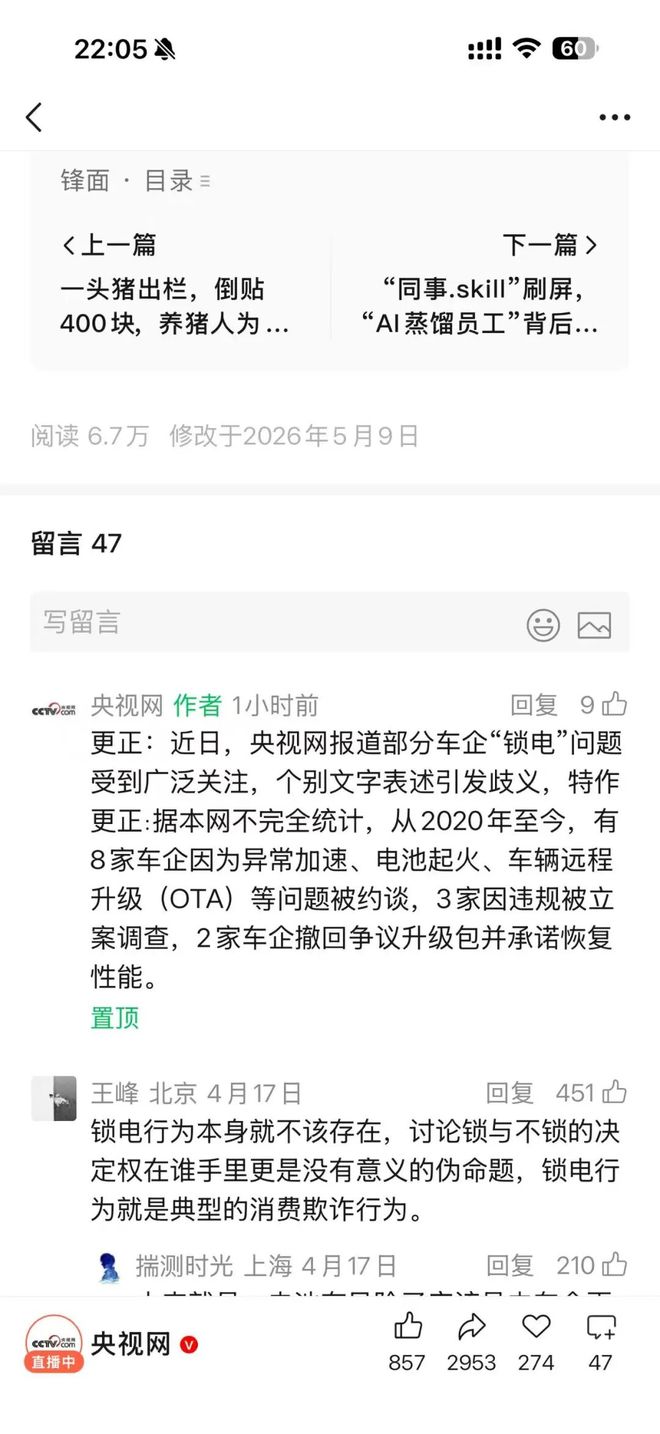Like the article with thumbs-up 857
660x1434 pixels.
coord(407,1343)
